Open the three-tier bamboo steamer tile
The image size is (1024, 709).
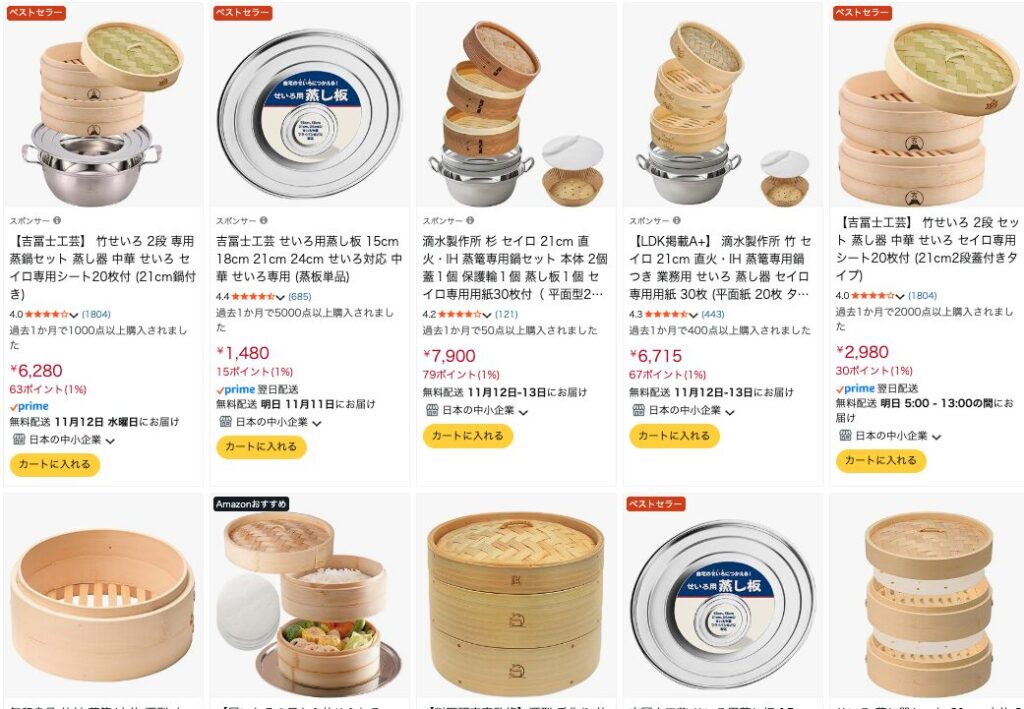(516, 600)
